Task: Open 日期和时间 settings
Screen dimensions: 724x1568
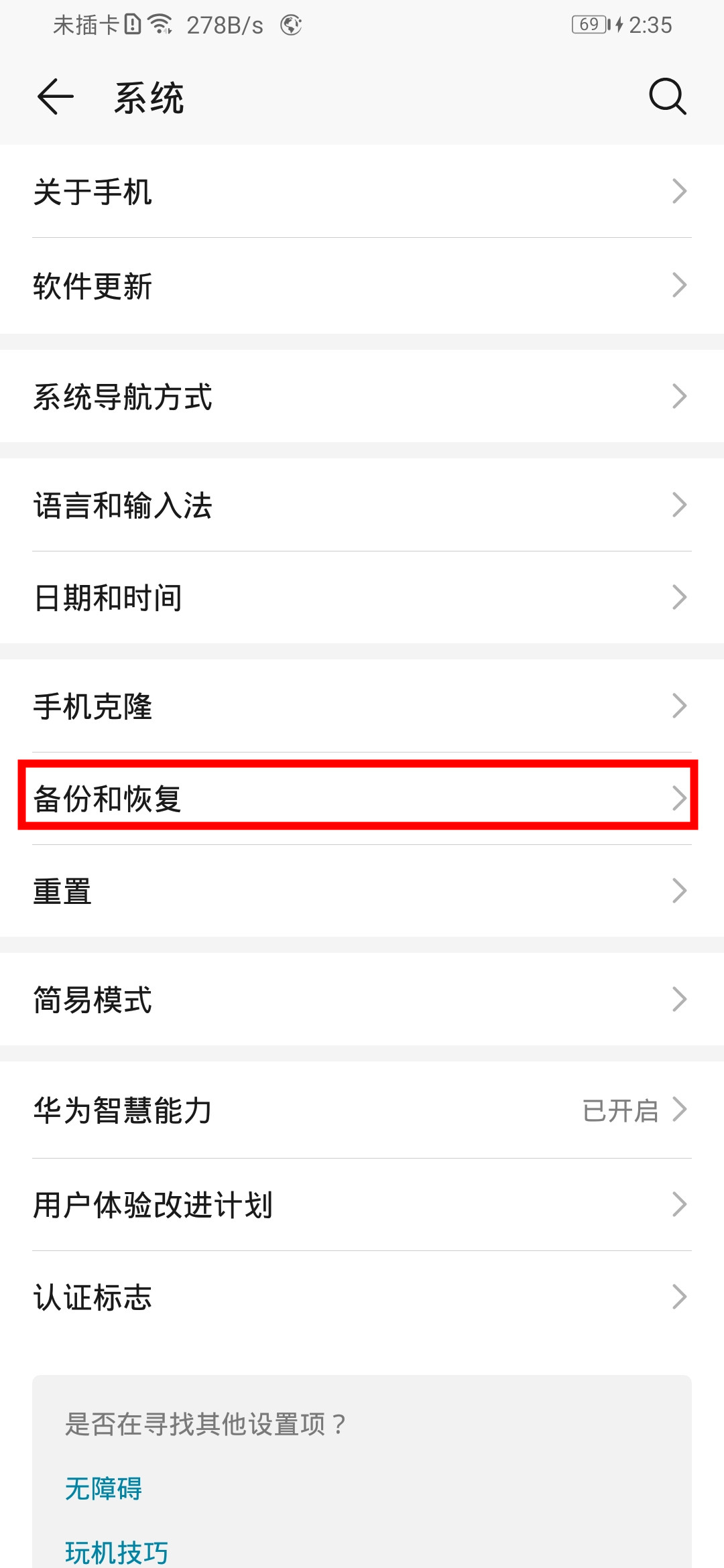Action: point(362,598)
